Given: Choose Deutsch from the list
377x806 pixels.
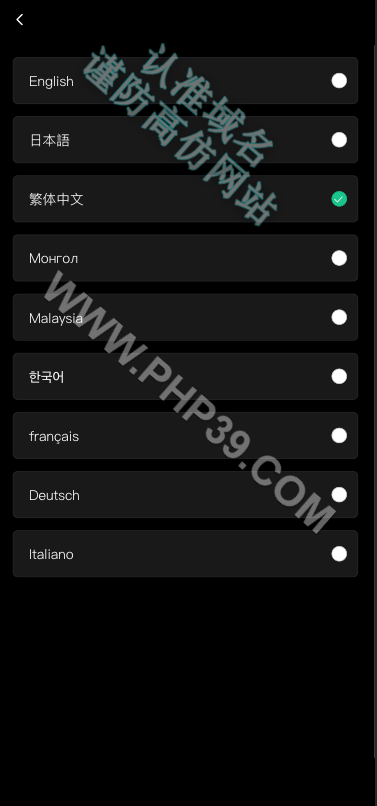Looking at the screenshot, I should point(185,494).
